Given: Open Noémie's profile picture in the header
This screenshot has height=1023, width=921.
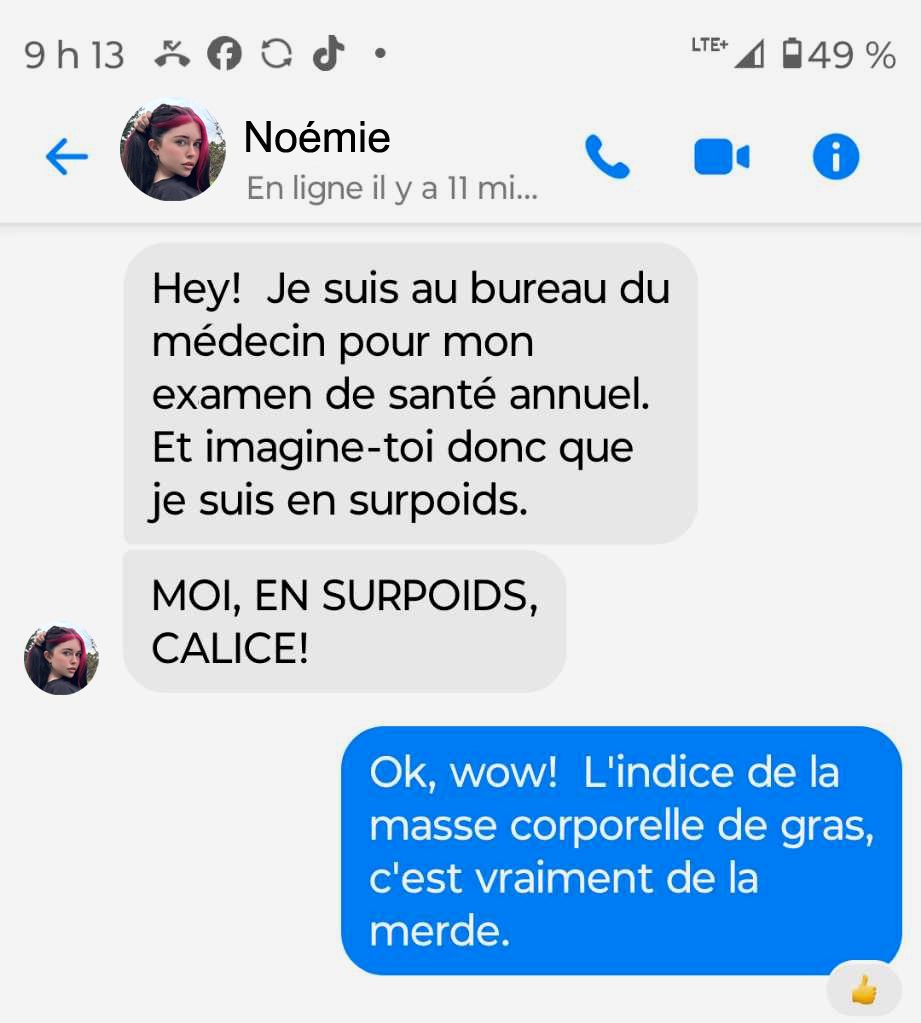Looking at the screenshot, I should point(173,150).
